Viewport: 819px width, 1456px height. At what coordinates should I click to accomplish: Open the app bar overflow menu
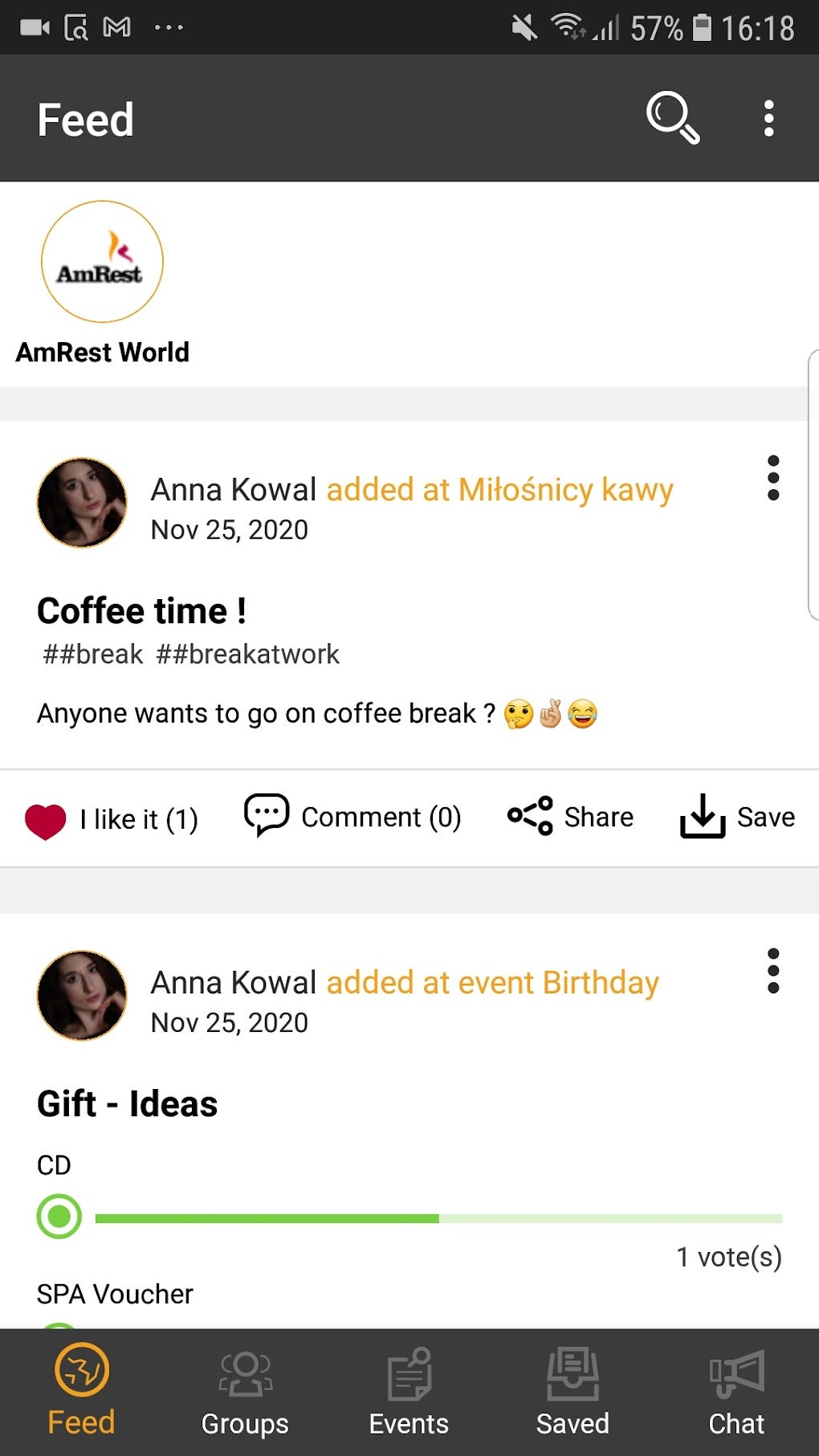tap(768, 118)
